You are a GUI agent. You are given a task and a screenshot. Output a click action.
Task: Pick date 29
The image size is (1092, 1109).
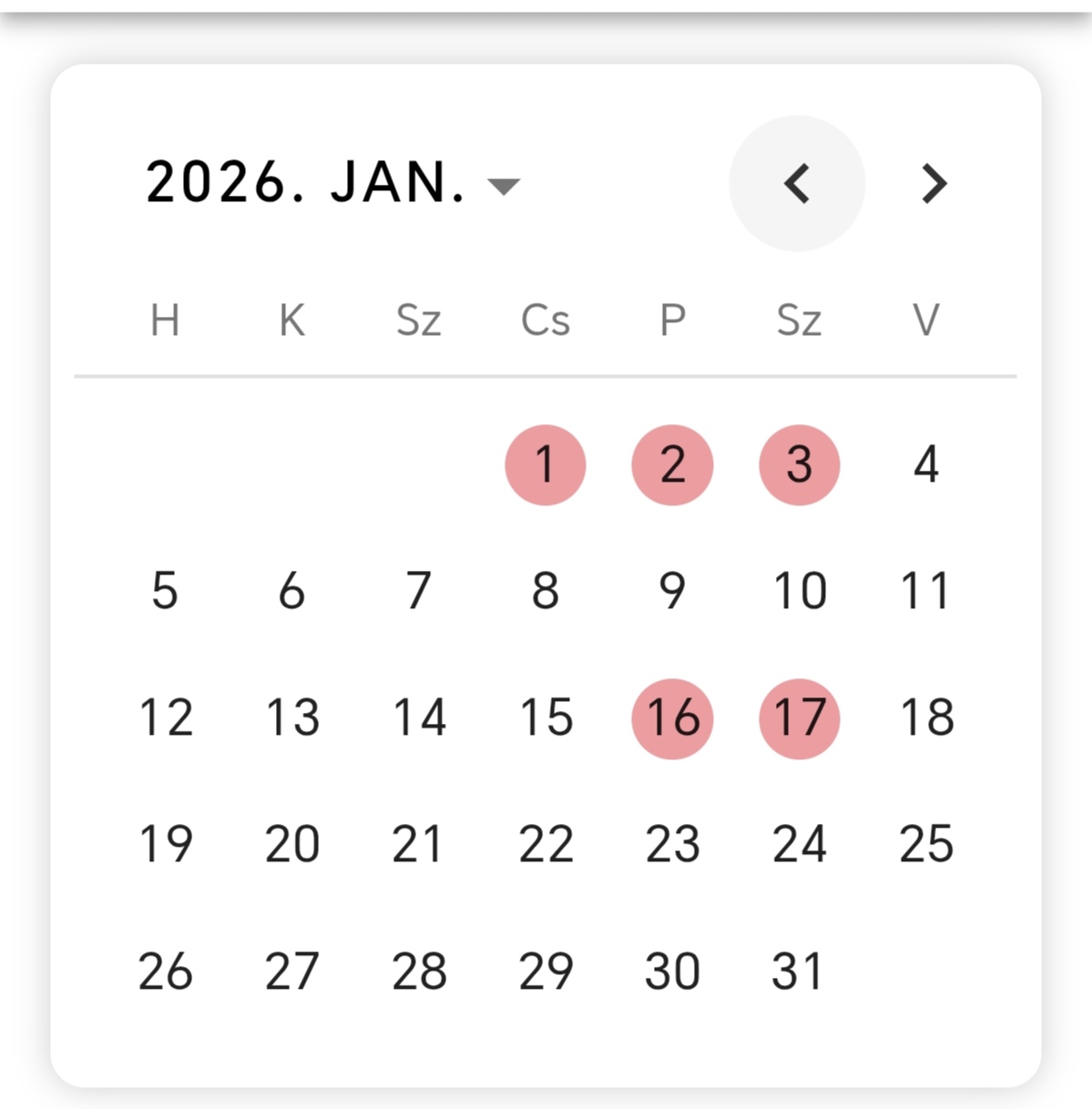pyautogui.click(x=545, y=971)
